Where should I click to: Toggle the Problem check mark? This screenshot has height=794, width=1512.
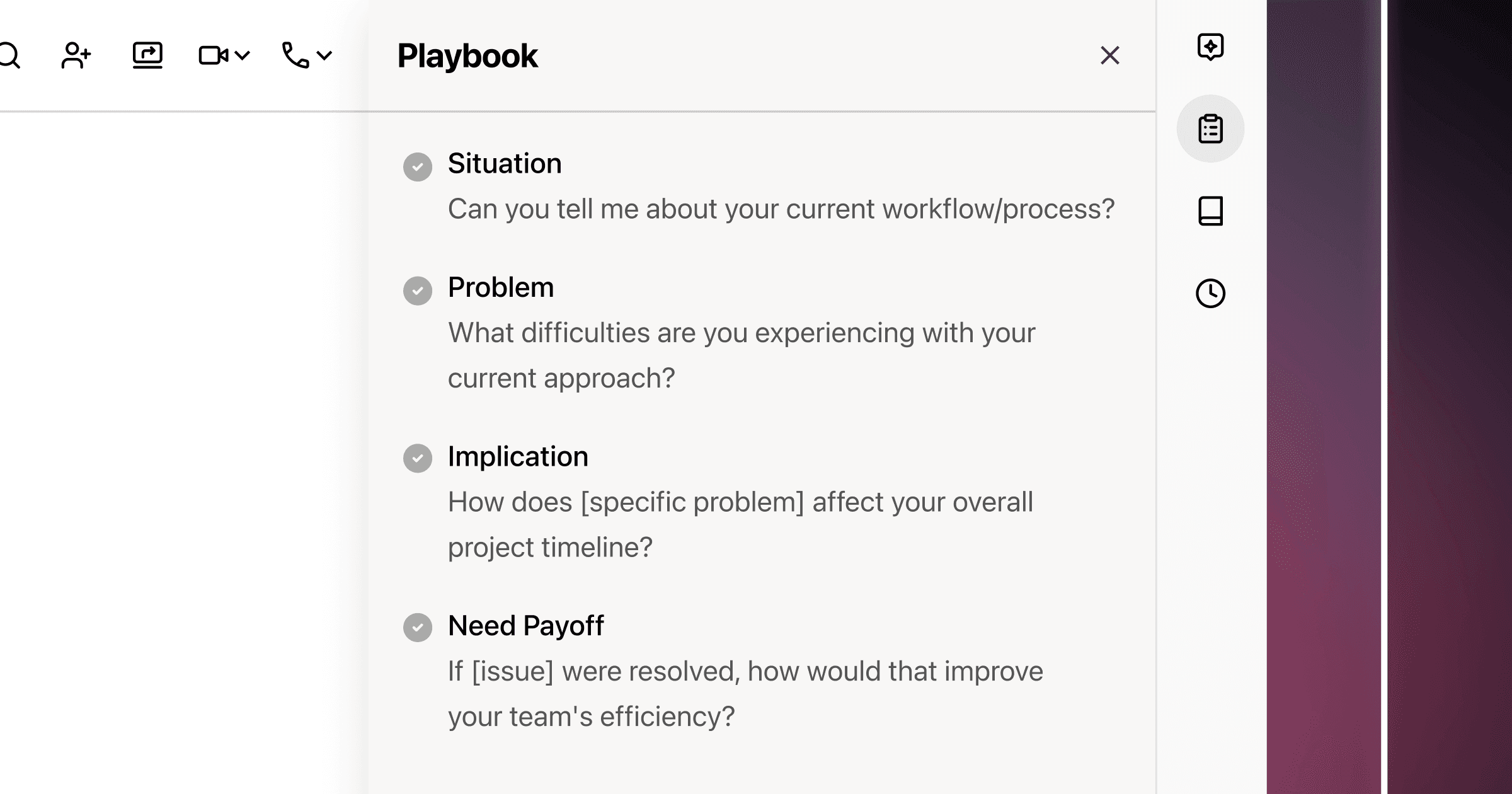pos(418,291)
